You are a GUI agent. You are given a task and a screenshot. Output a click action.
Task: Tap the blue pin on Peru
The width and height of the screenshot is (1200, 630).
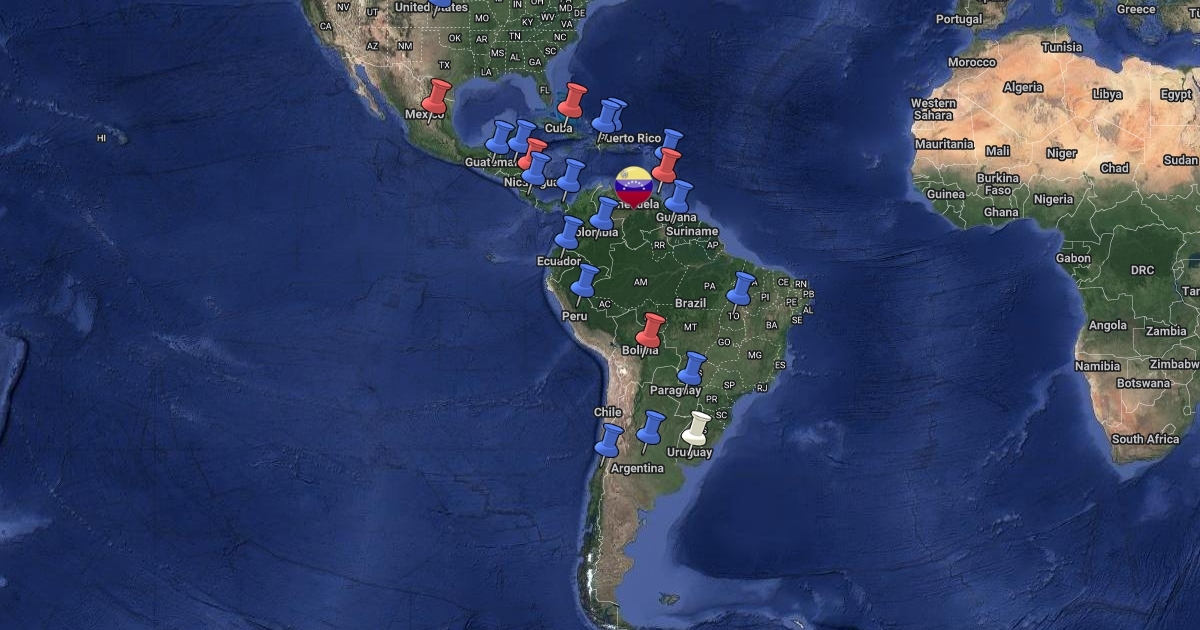click(x=585, y=281)
